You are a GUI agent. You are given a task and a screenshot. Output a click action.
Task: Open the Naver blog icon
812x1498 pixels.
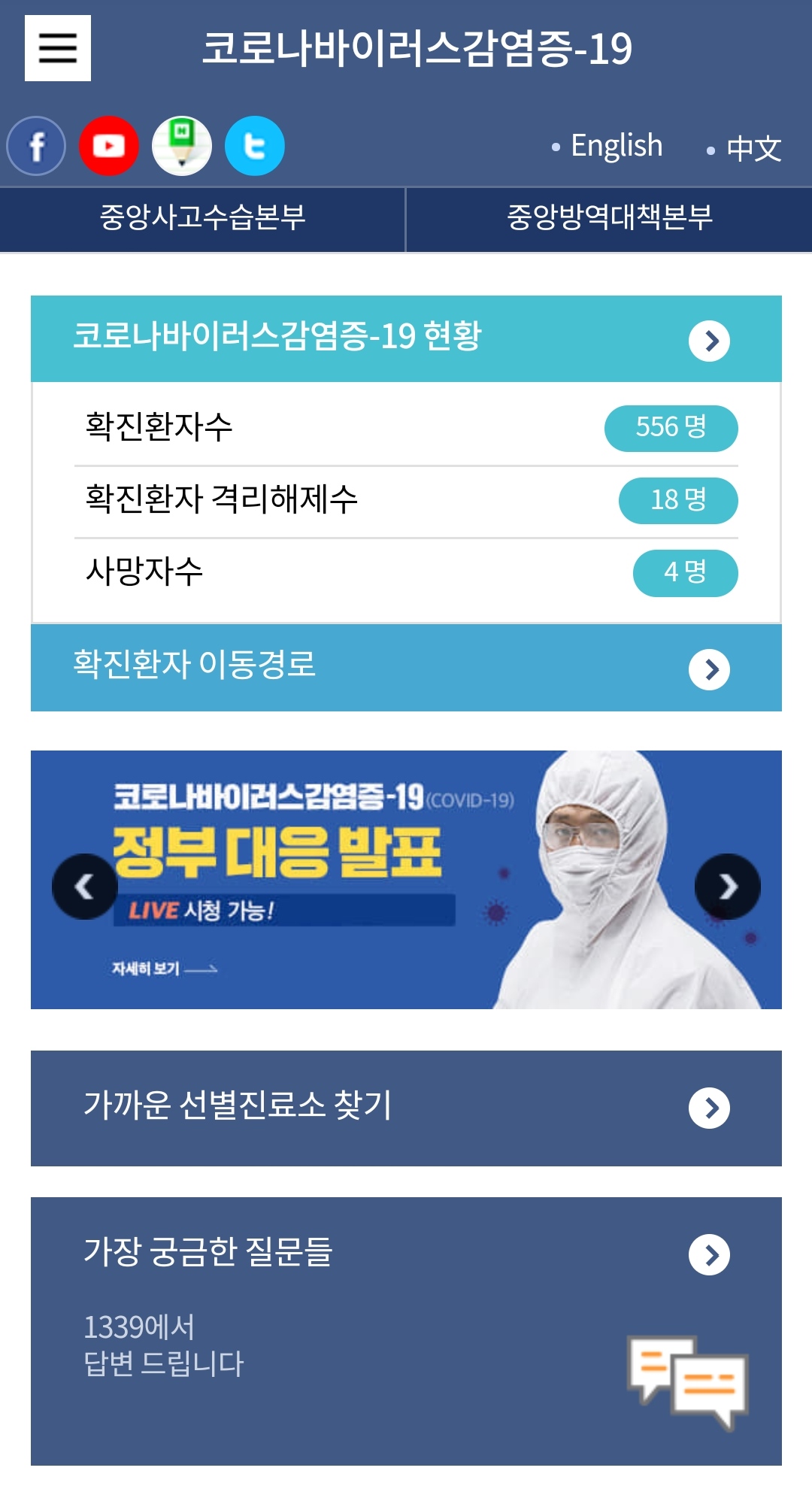(x=182, y=146)
